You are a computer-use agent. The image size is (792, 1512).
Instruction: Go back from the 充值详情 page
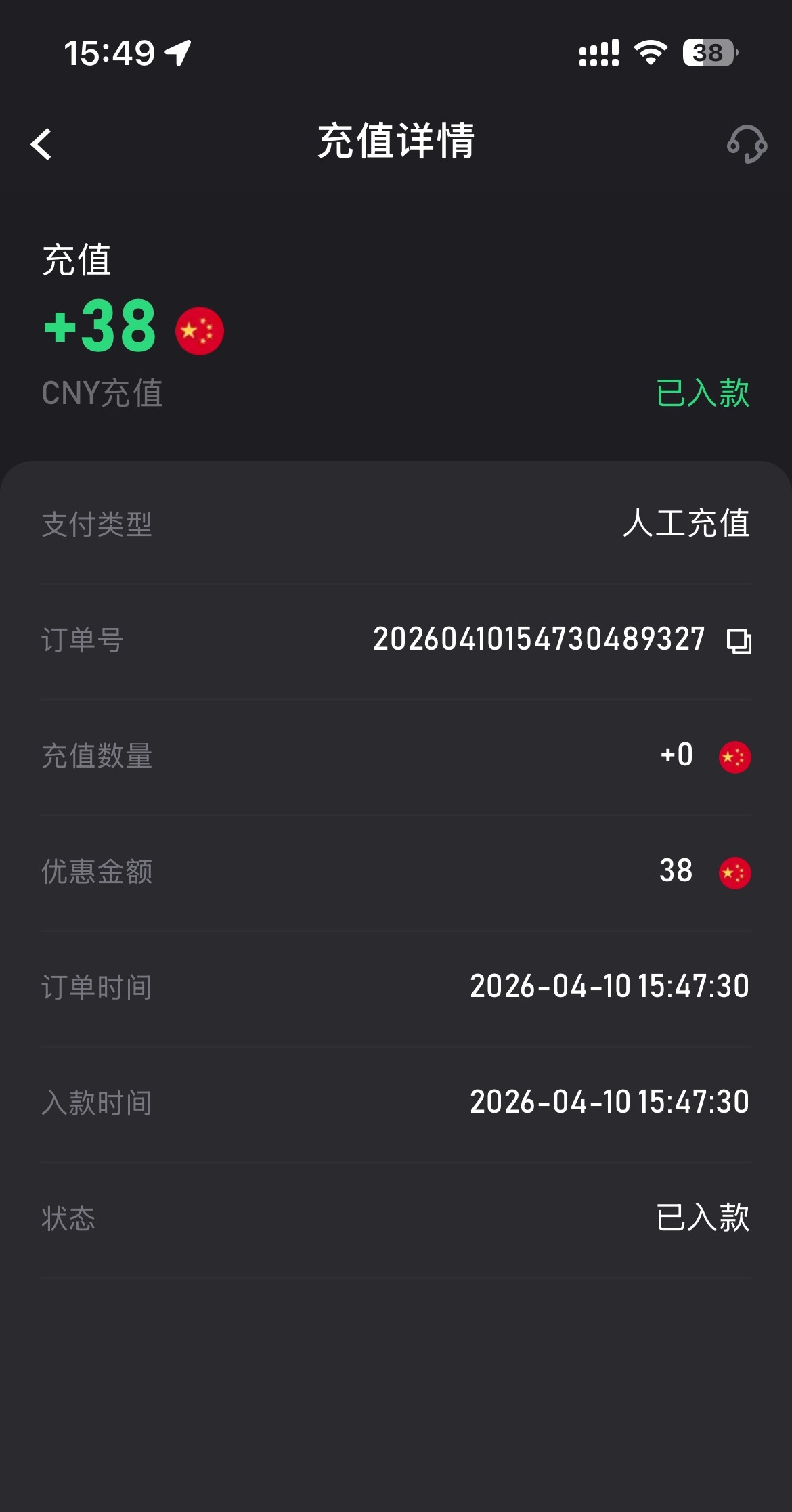[42, 144]
